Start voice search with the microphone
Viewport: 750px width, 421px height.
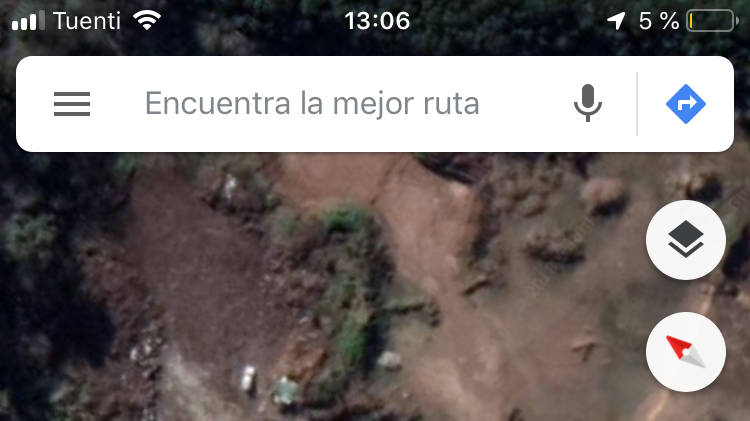coord(588,103)
